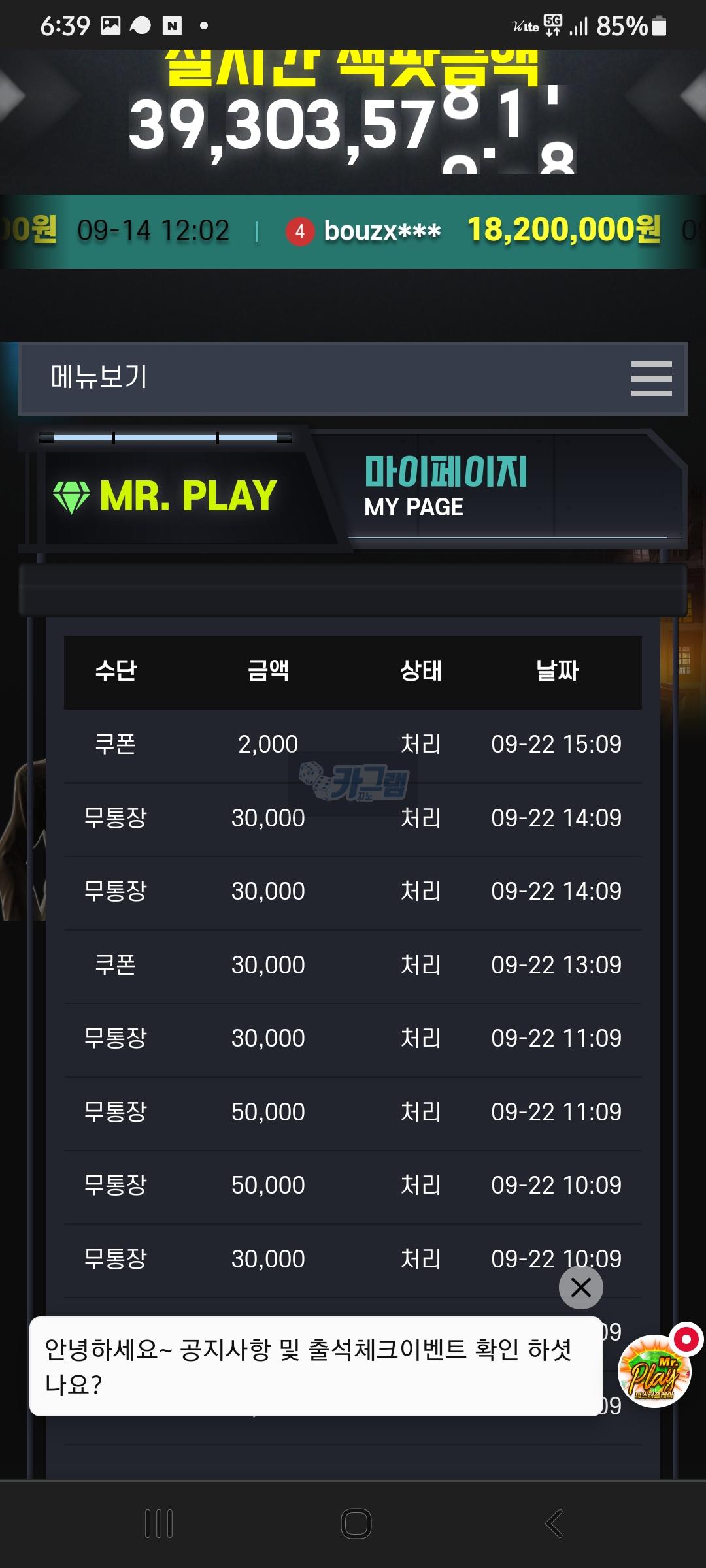Dismiss the chat greeting popup

(x=580, y=1288)
